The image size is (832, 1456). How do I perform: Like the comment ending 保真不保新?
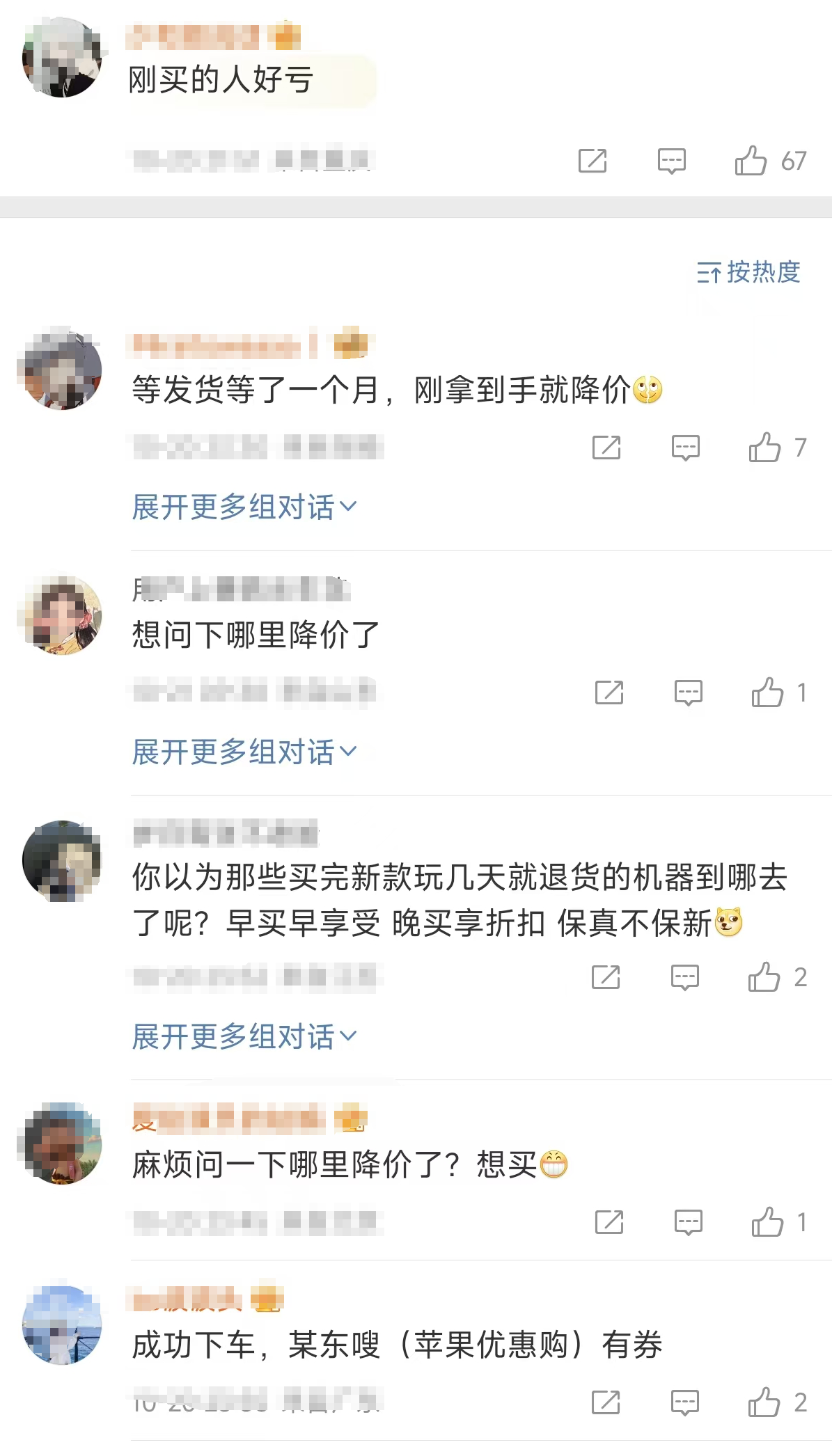coord(764,977)
